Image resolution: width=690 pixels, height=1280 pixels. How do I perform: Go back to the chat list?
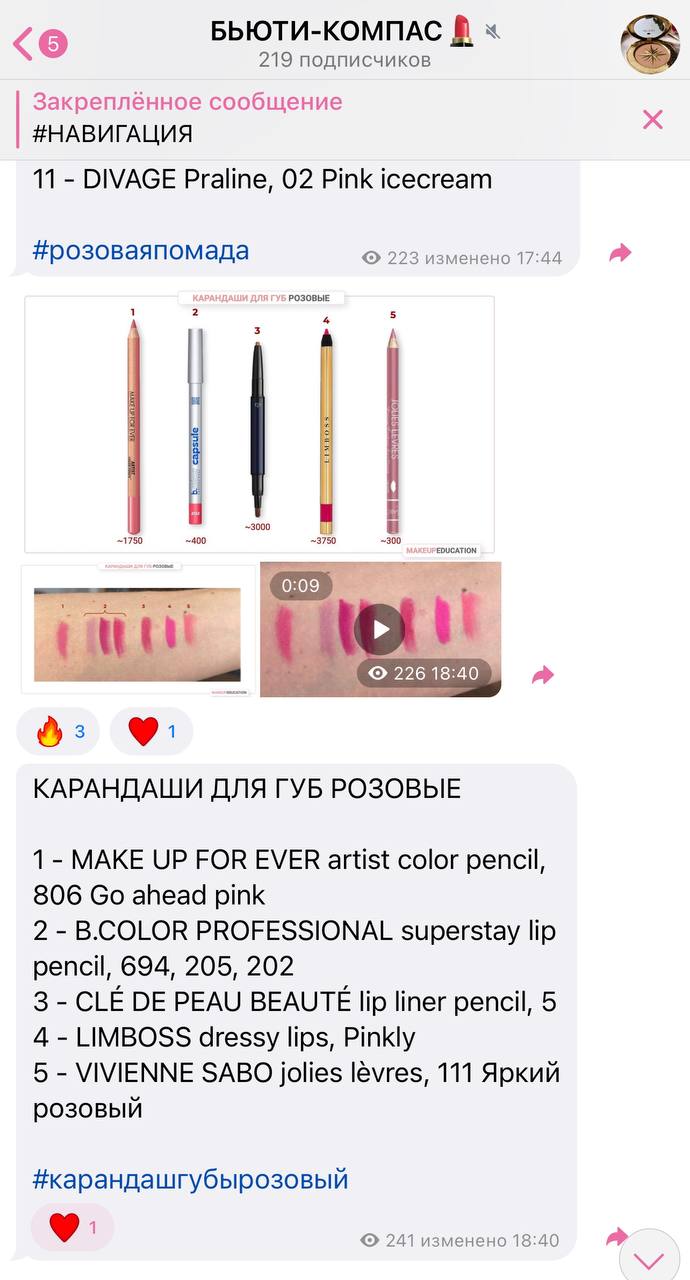(38, 43)
